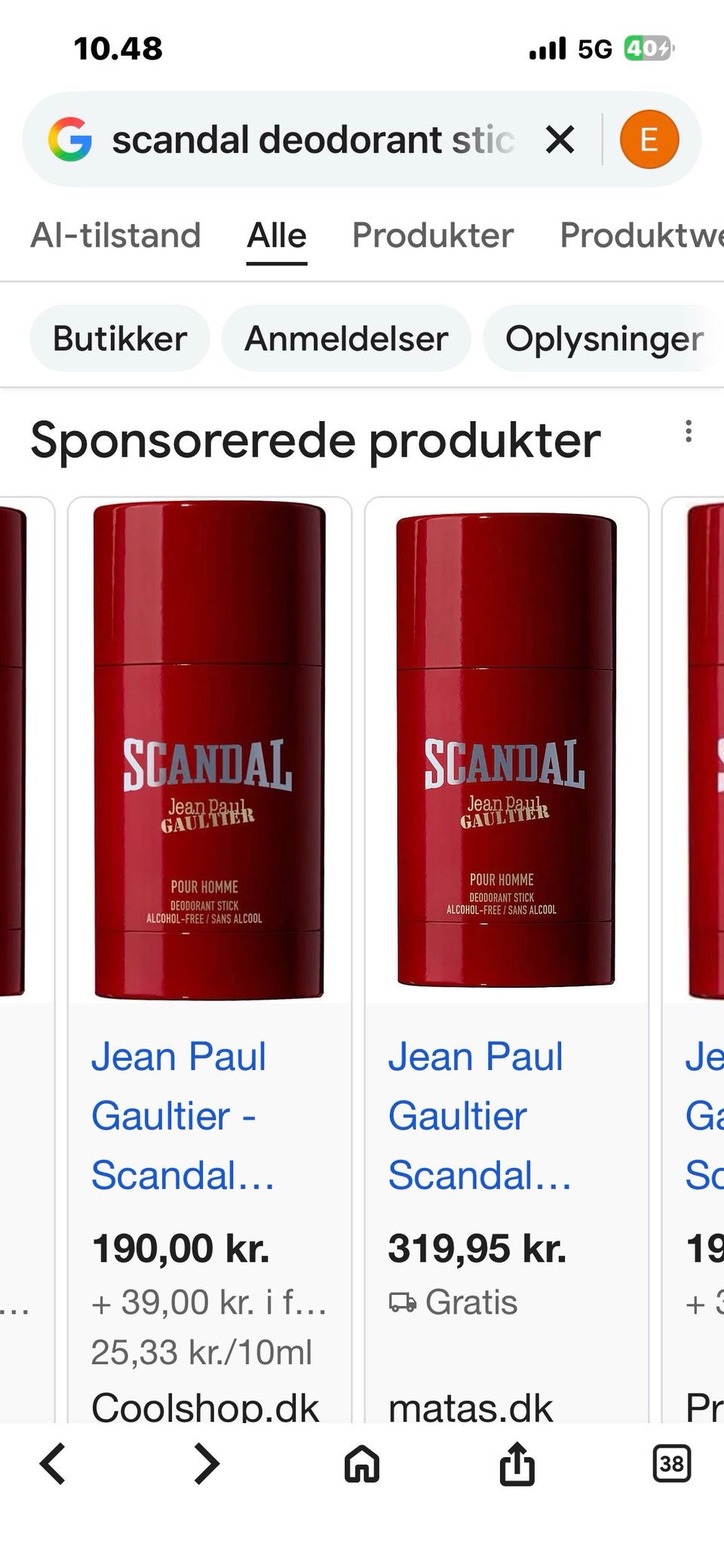724x1568 pixels.
Task: Navigate forward using the forward arrow
Action: click(x=206, y=1464)
